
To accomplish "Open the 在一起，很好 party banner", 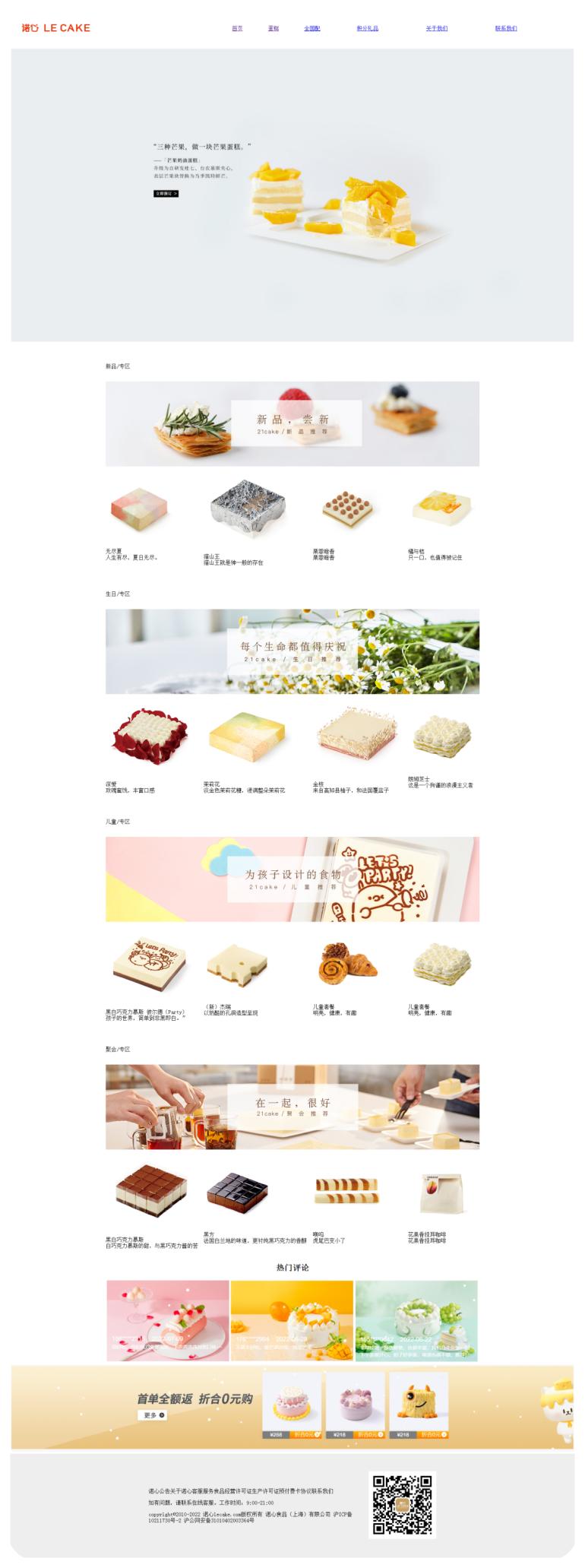I will point(292,1106).
